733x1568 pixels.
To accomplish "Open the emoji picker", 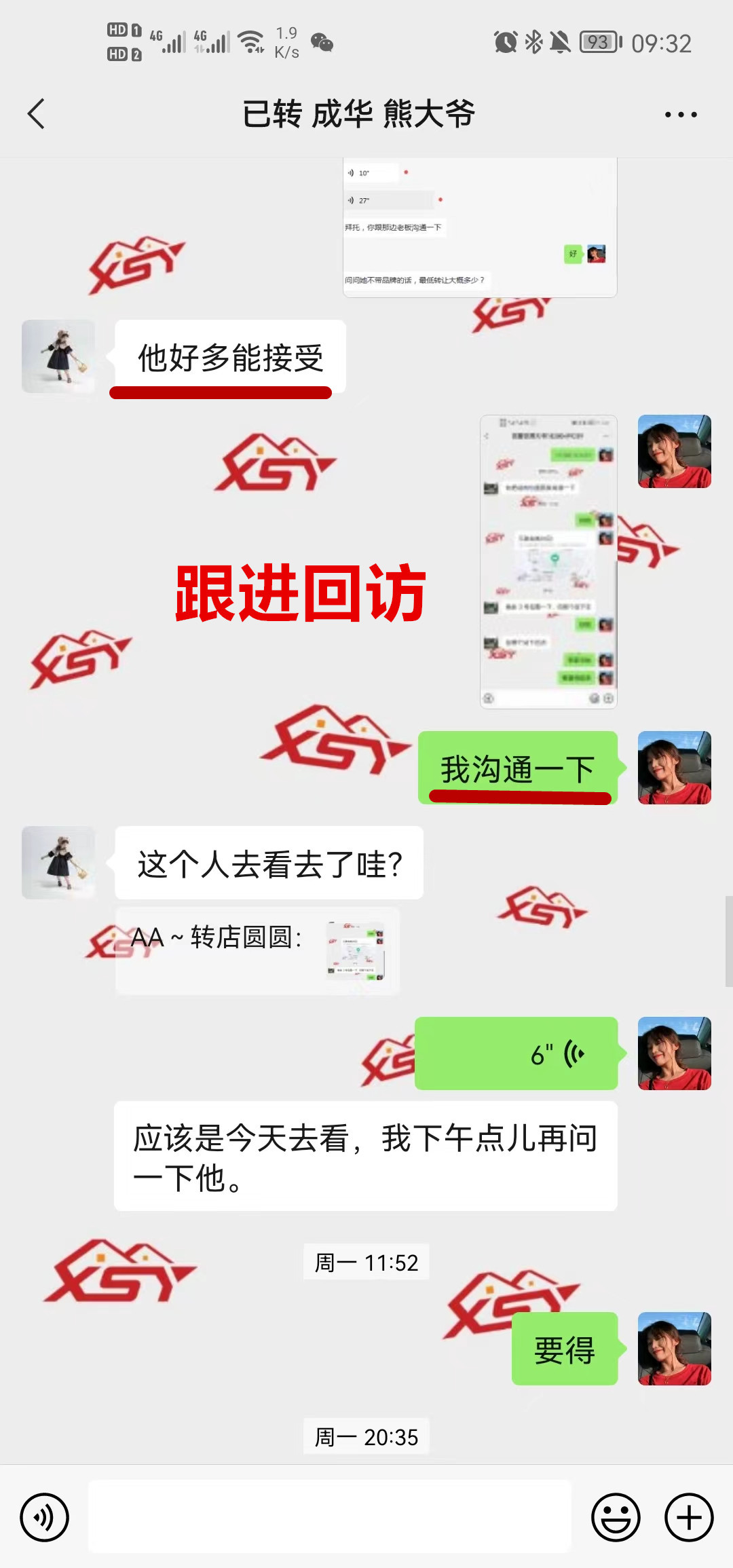I will [615, 1517].
